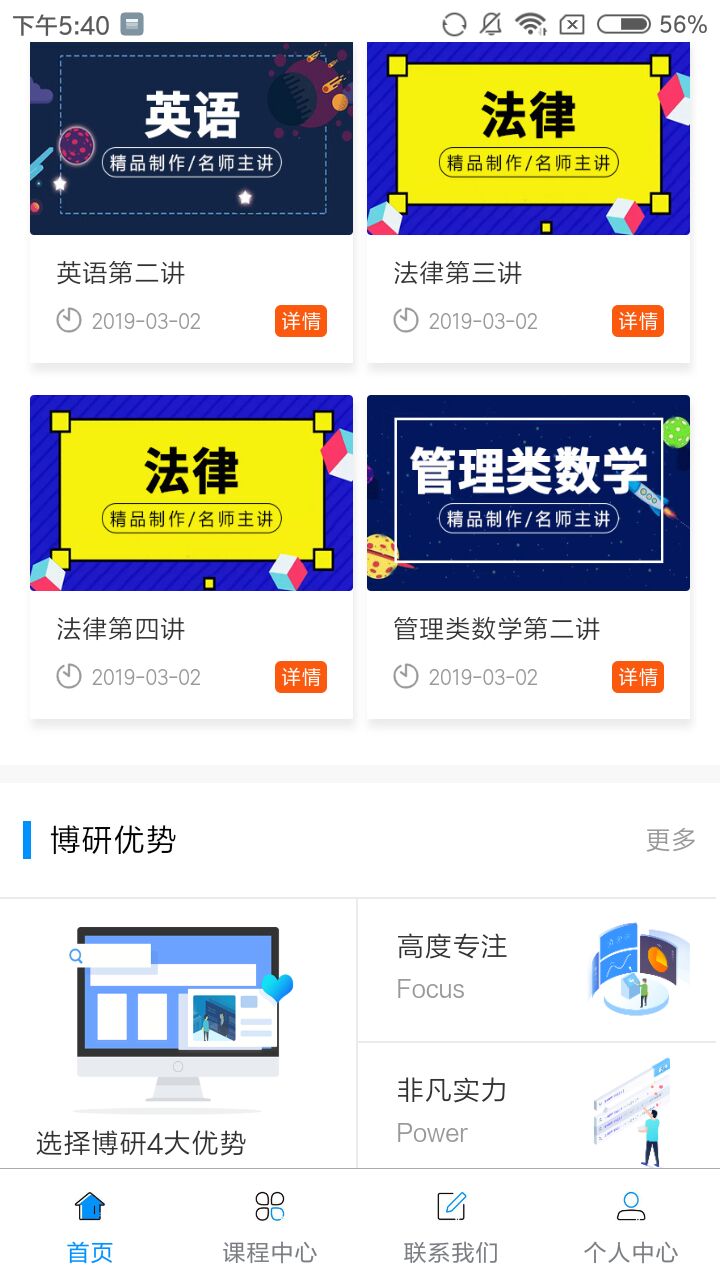
Task: Switch to the 个人中心 tab
Action: point(630,1222)
